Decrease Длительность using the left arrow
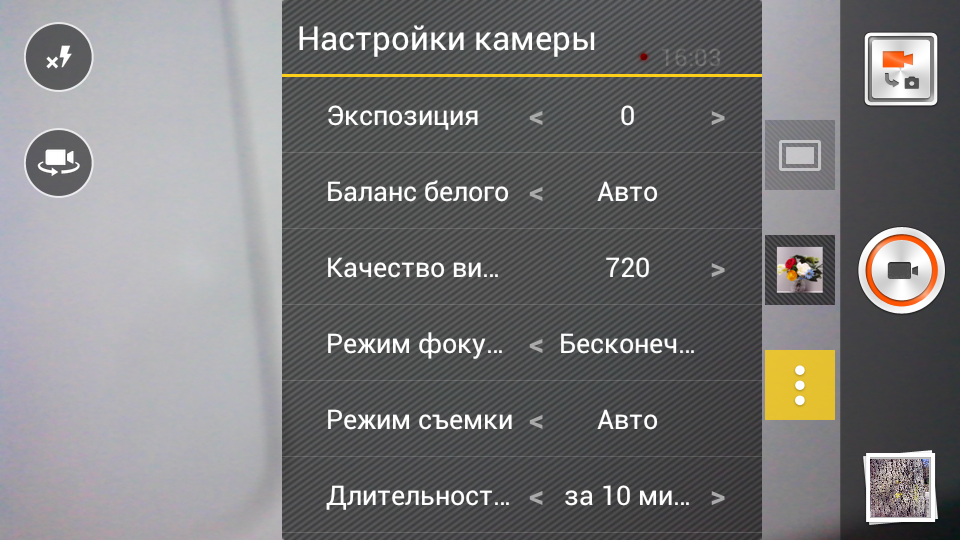Screen dimensions: 960x540 pos(536,497)
